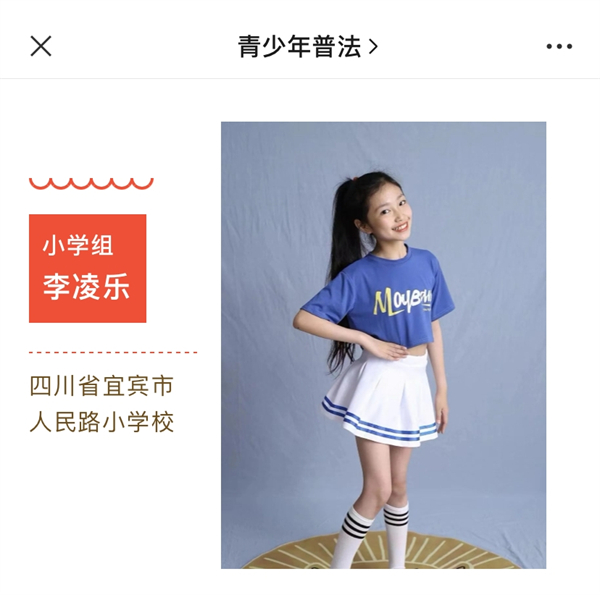Open the three-dot more options menu

click(x=559, y=46)
